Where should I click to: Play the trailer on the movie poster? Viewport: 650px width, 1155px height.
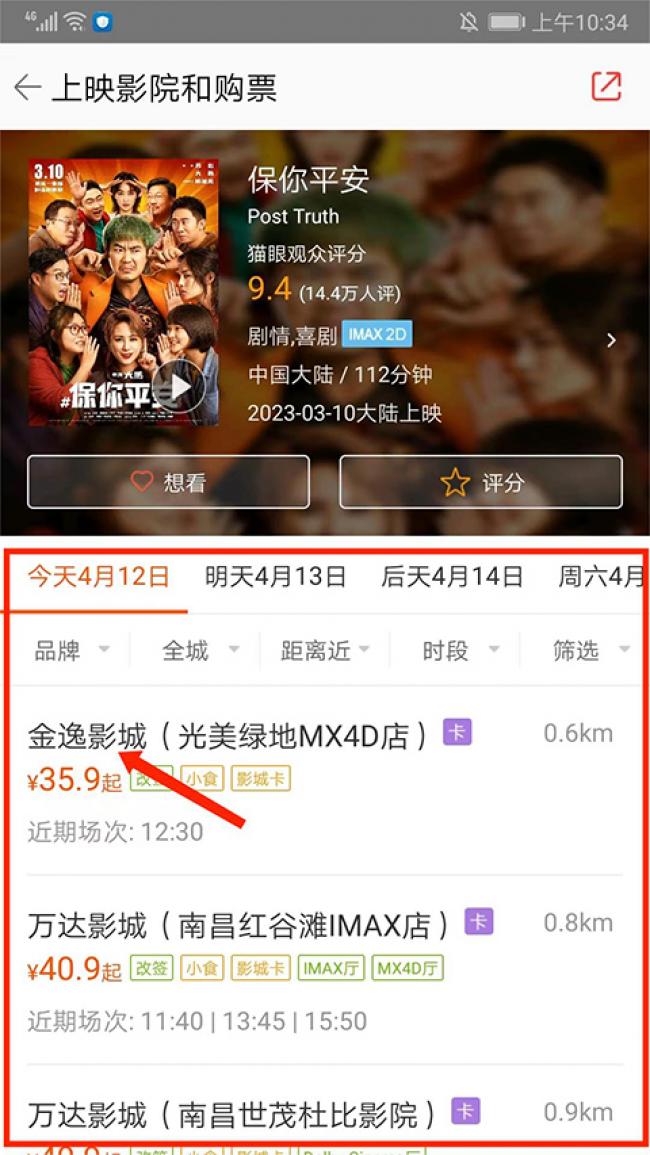[179, 385]
